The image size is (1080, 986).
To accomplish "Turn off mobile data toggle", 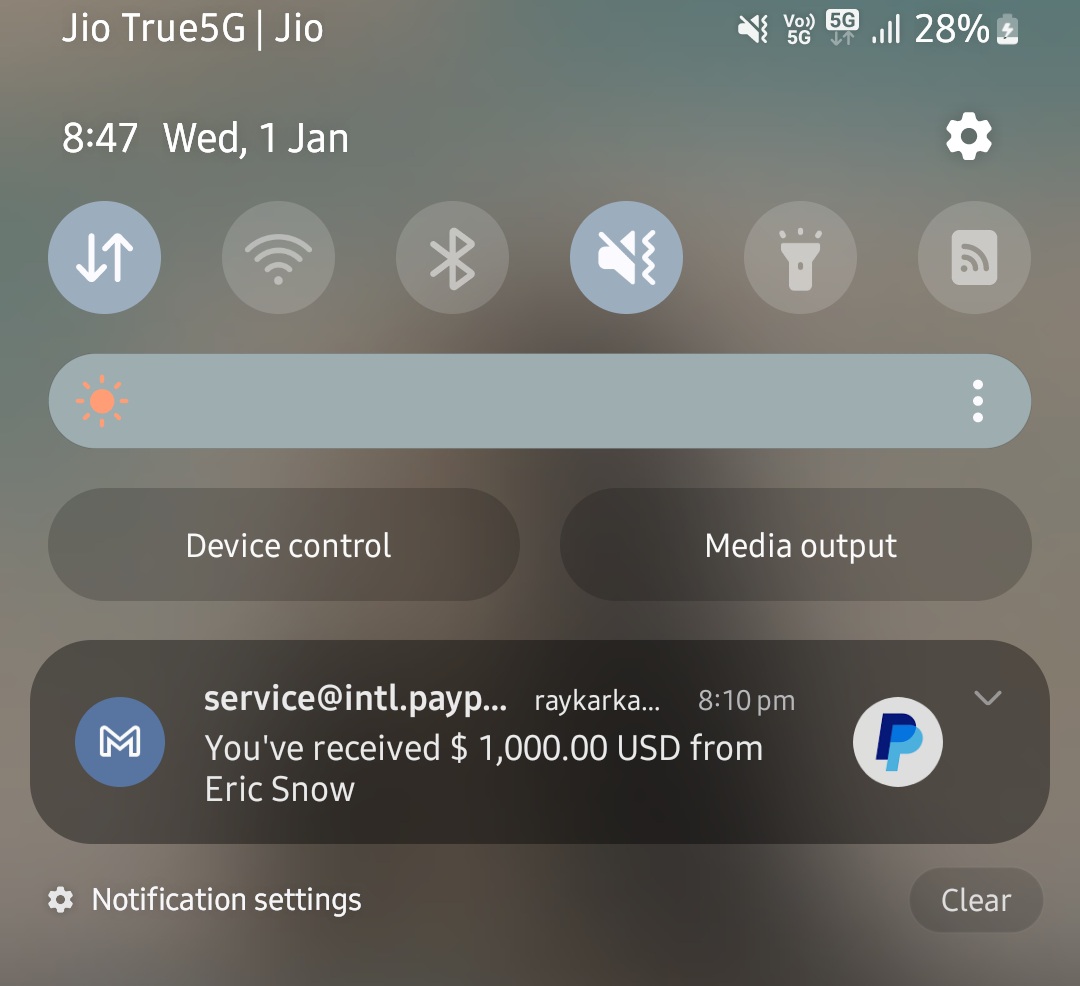I will click(x=105, y=258).
